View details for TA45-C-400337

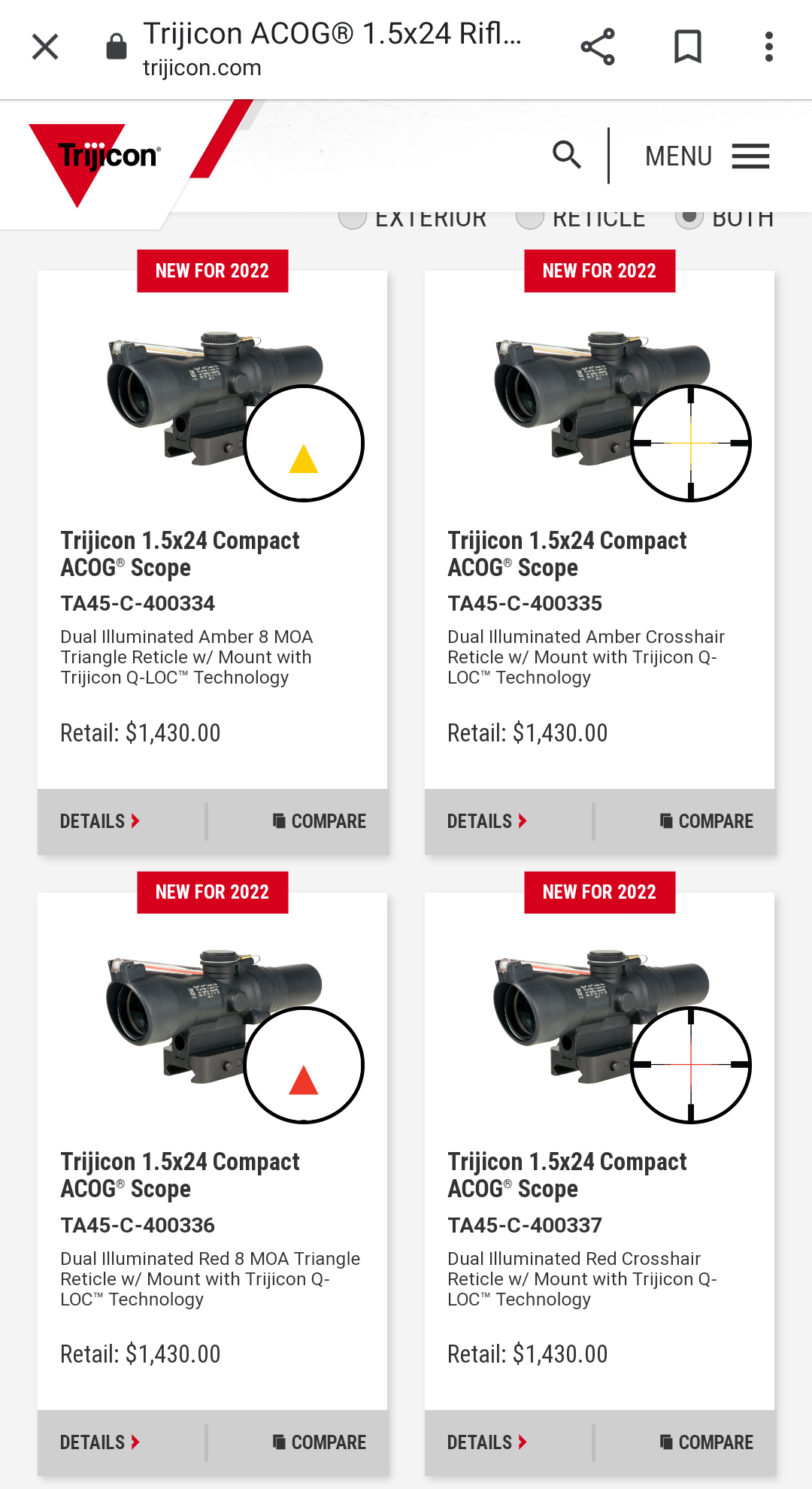[x=487, y=1442]
